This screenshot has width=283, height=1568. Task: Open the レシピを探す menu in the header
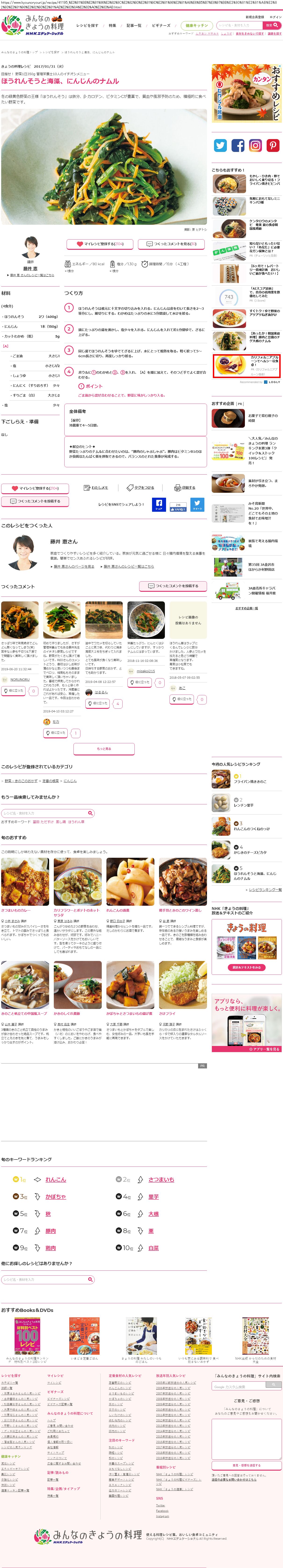tap(87, 26)
